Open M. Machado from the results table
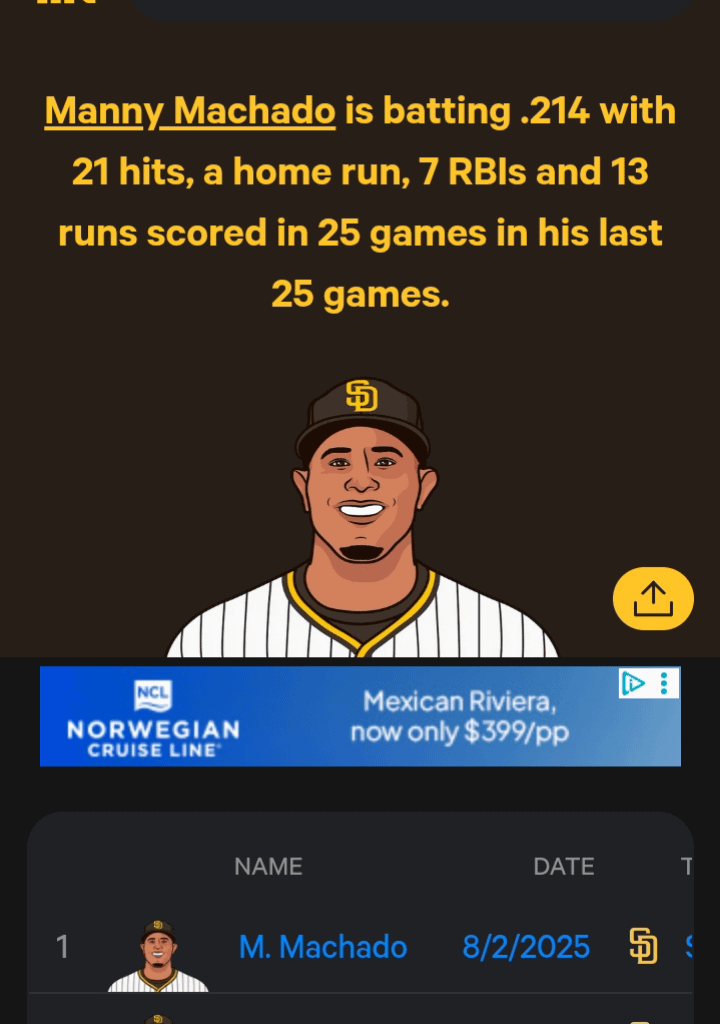This screenshot has height=1024, width=720. coord(322,947)
